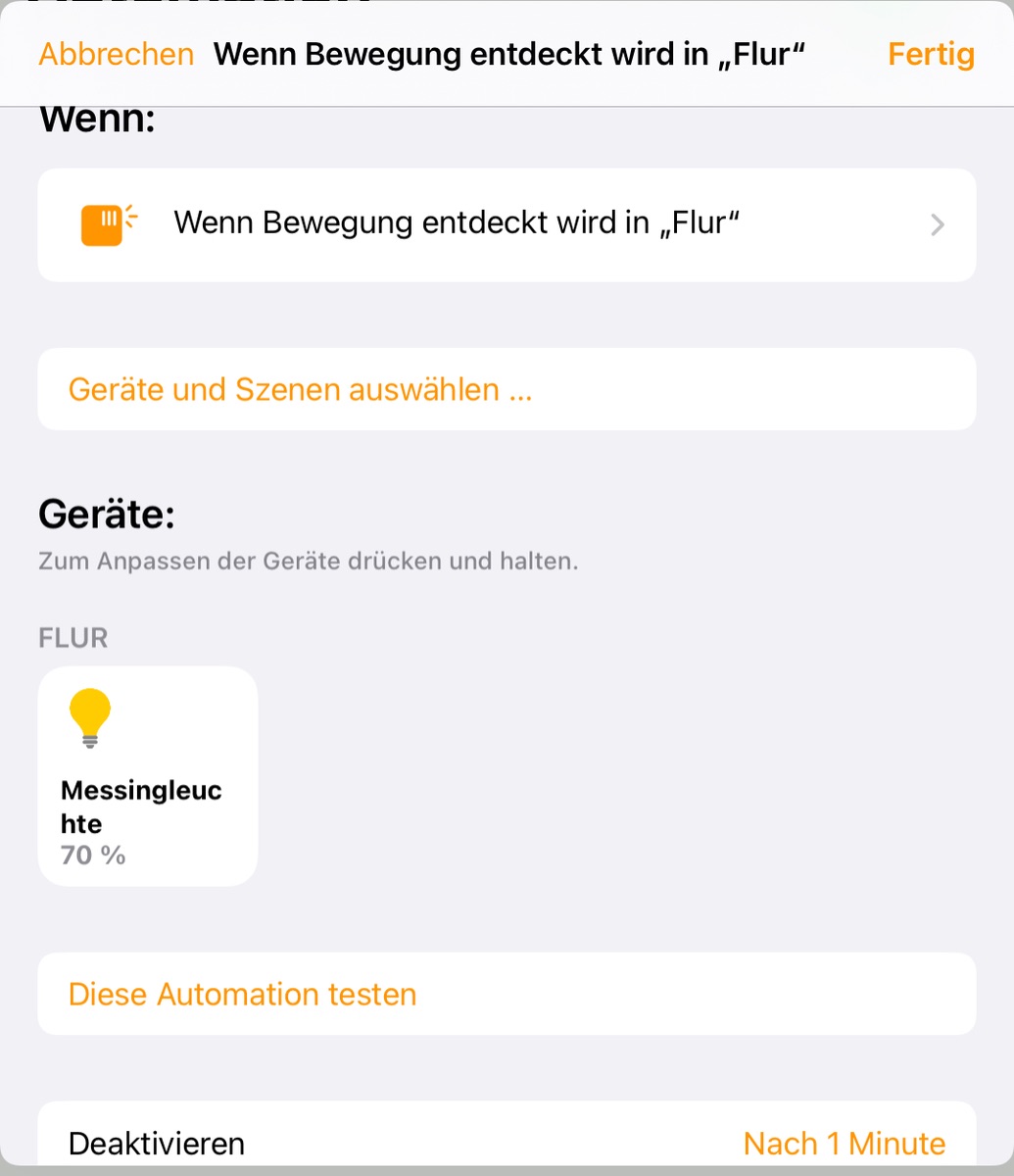The height and width of the screenshot is (1176, 1014).
Task: Confirm the automation with Fertig
Action: point(930,54)
